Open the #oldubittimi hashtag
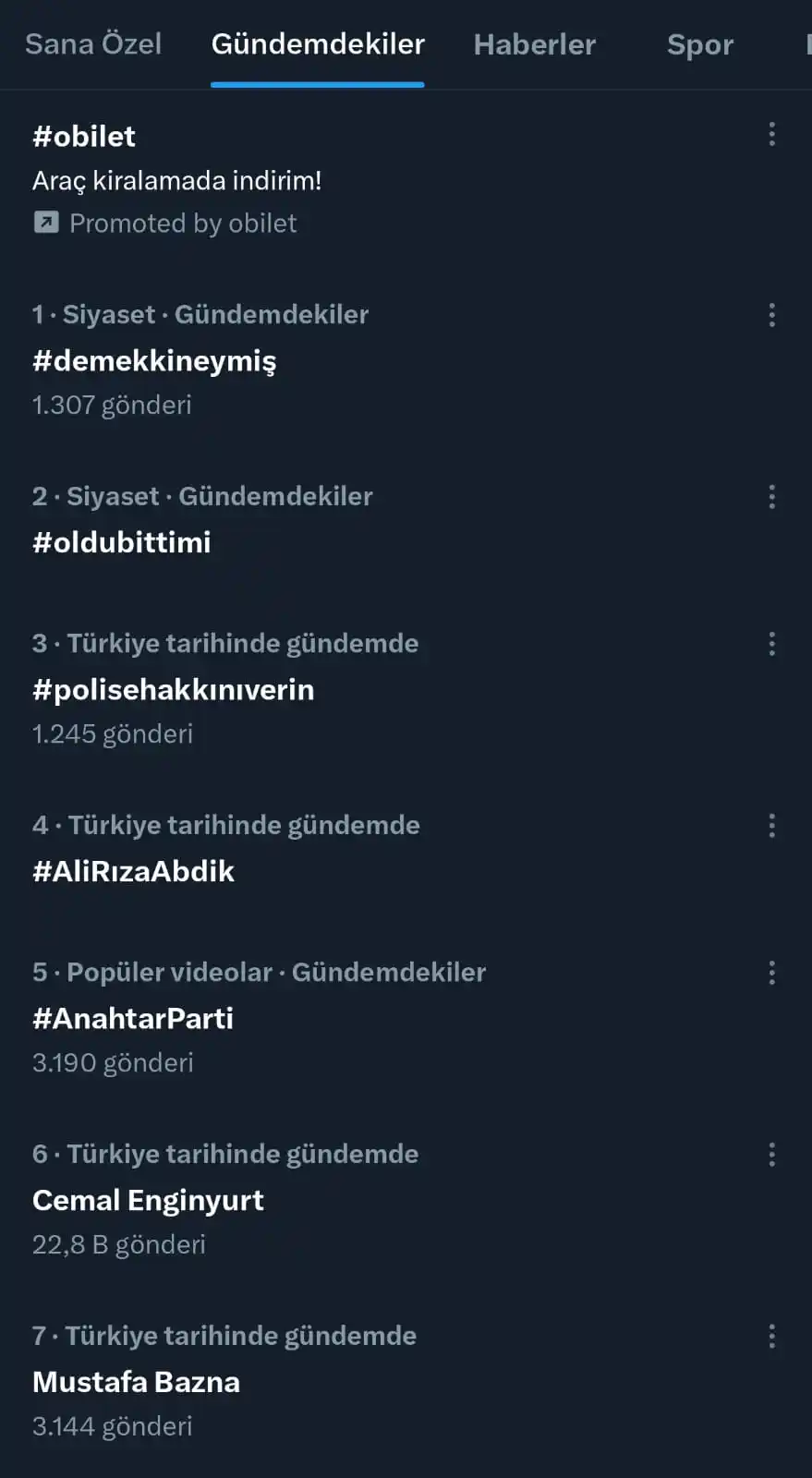The width and height of the screenshot is (812, 1478). (x=121, y=542)
